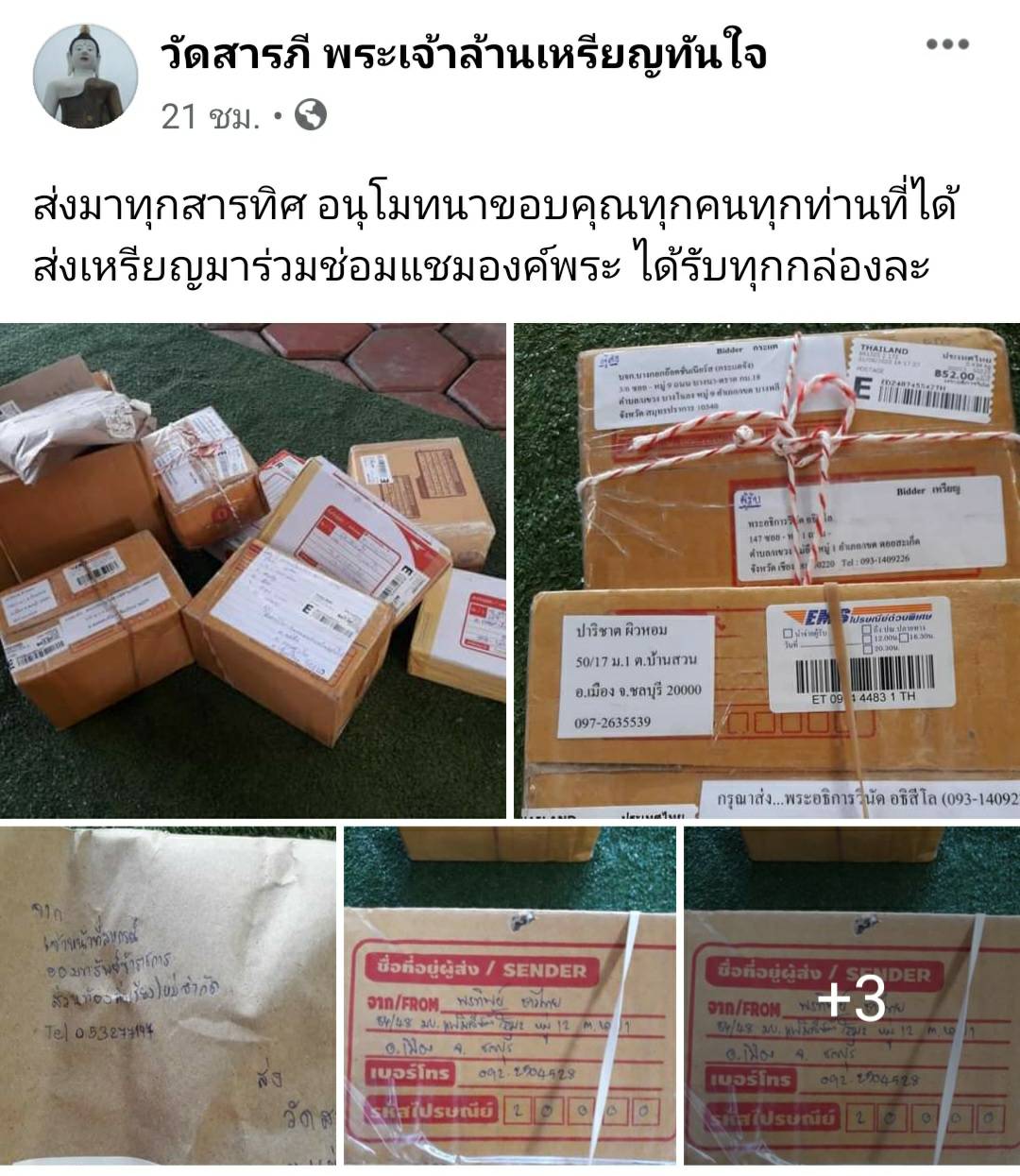Tap the 21 ชม. post timestamp
The image size is (1020, 1176).
click(210, 117)
